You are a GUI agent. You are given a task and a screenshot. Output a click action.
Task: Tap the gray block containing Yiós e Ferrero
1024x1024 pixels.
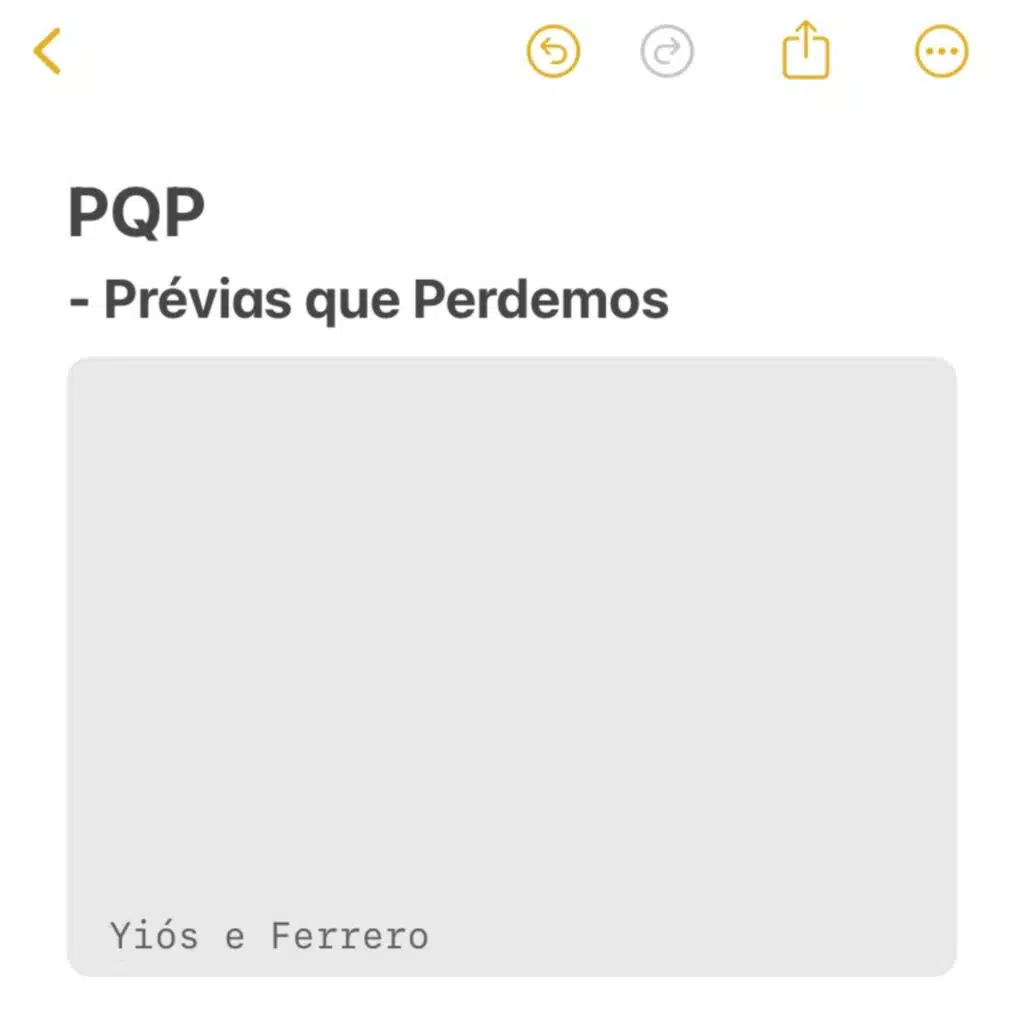(512, 665)
